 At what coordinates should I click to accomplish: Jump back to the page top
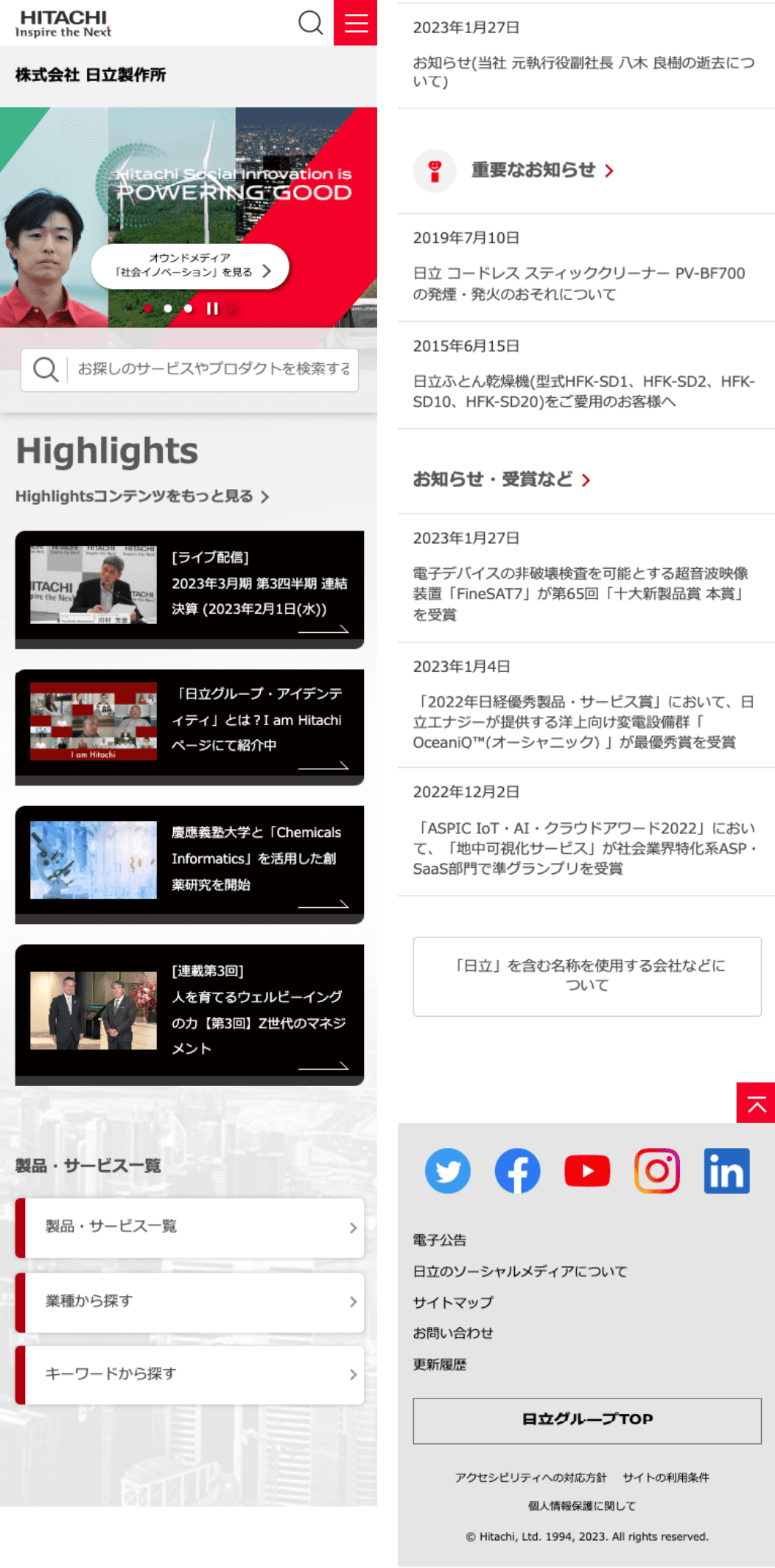[x=756, y=1103]
